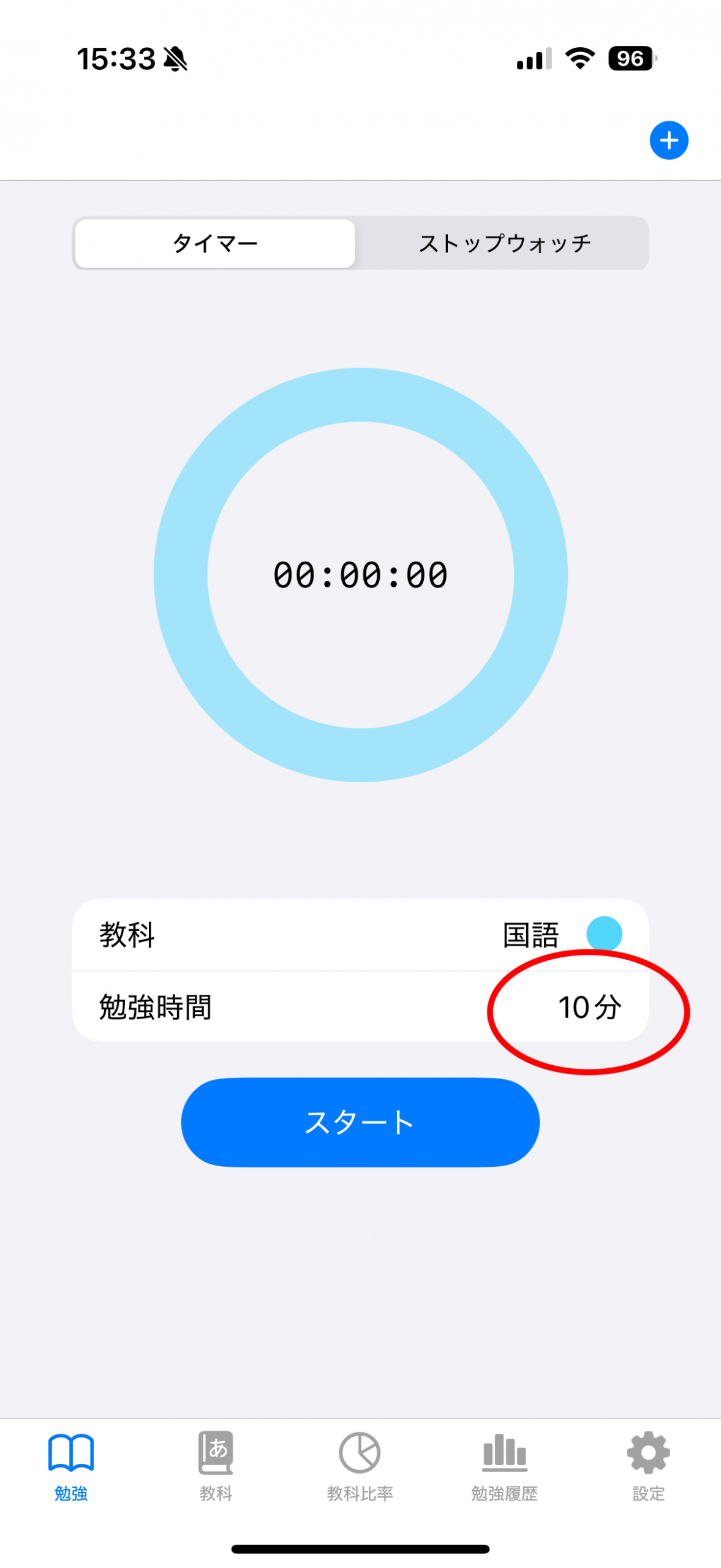Select the タイマー segment

tap(215, 243)
